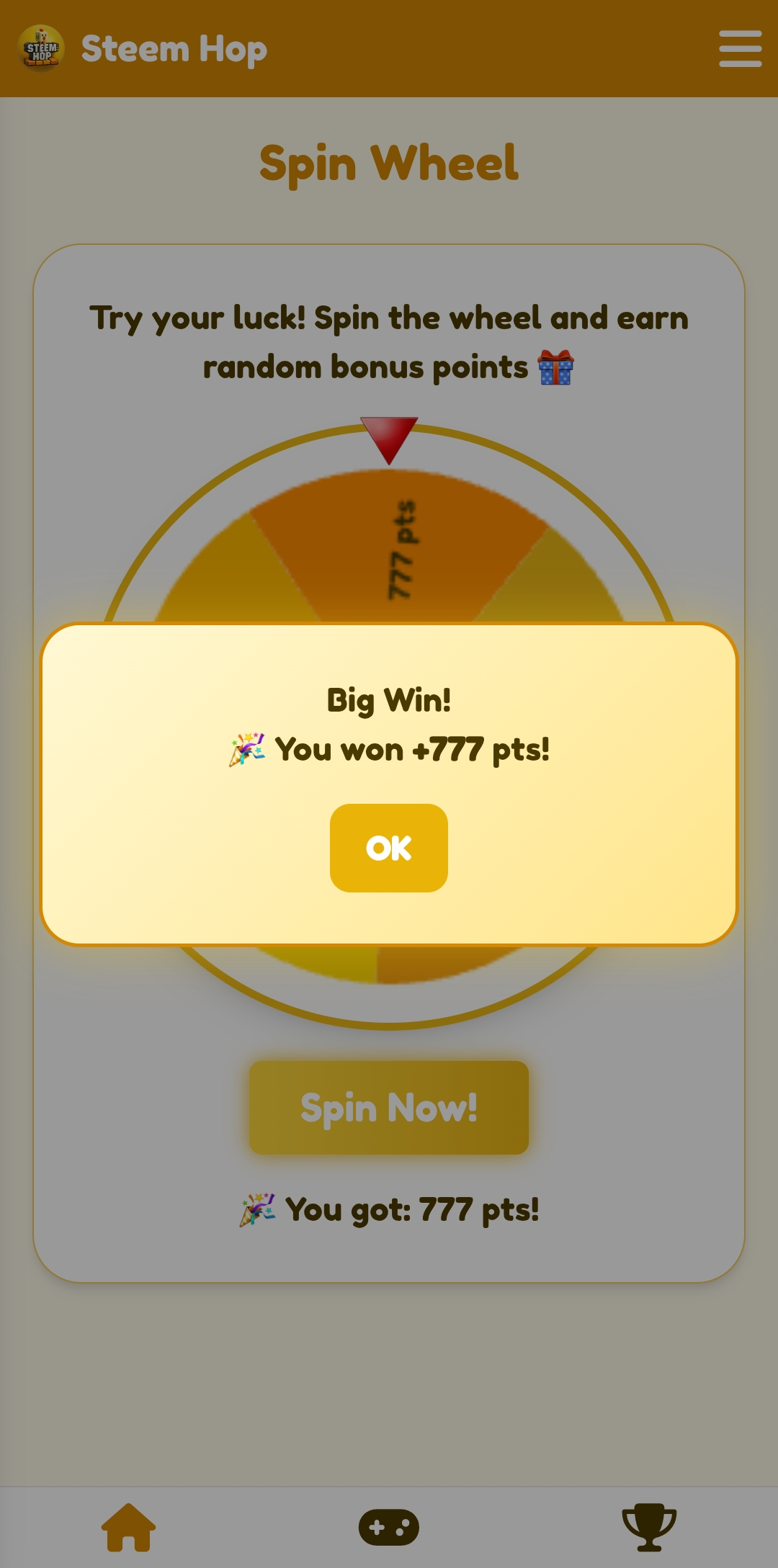Dismiss the Big Win dialog with OK

[389, 848]
